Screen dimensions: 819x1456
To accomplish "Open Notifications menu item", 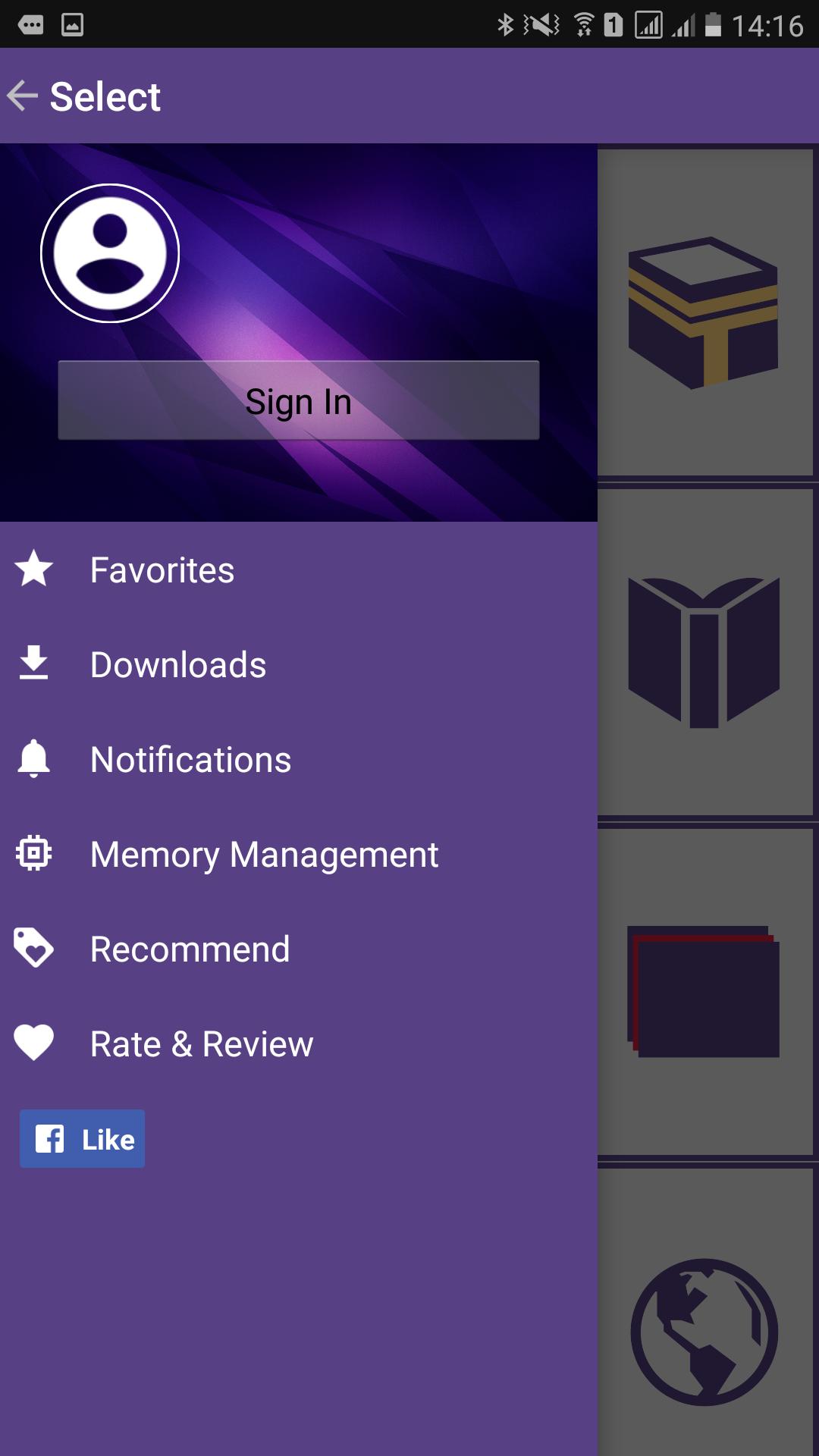I will [190, 760].
